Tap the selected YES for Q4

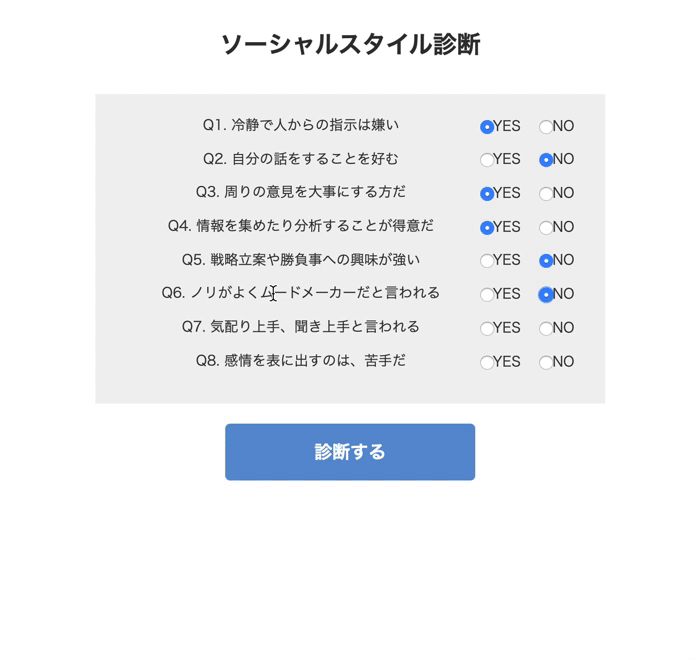[x=487, y=228]
